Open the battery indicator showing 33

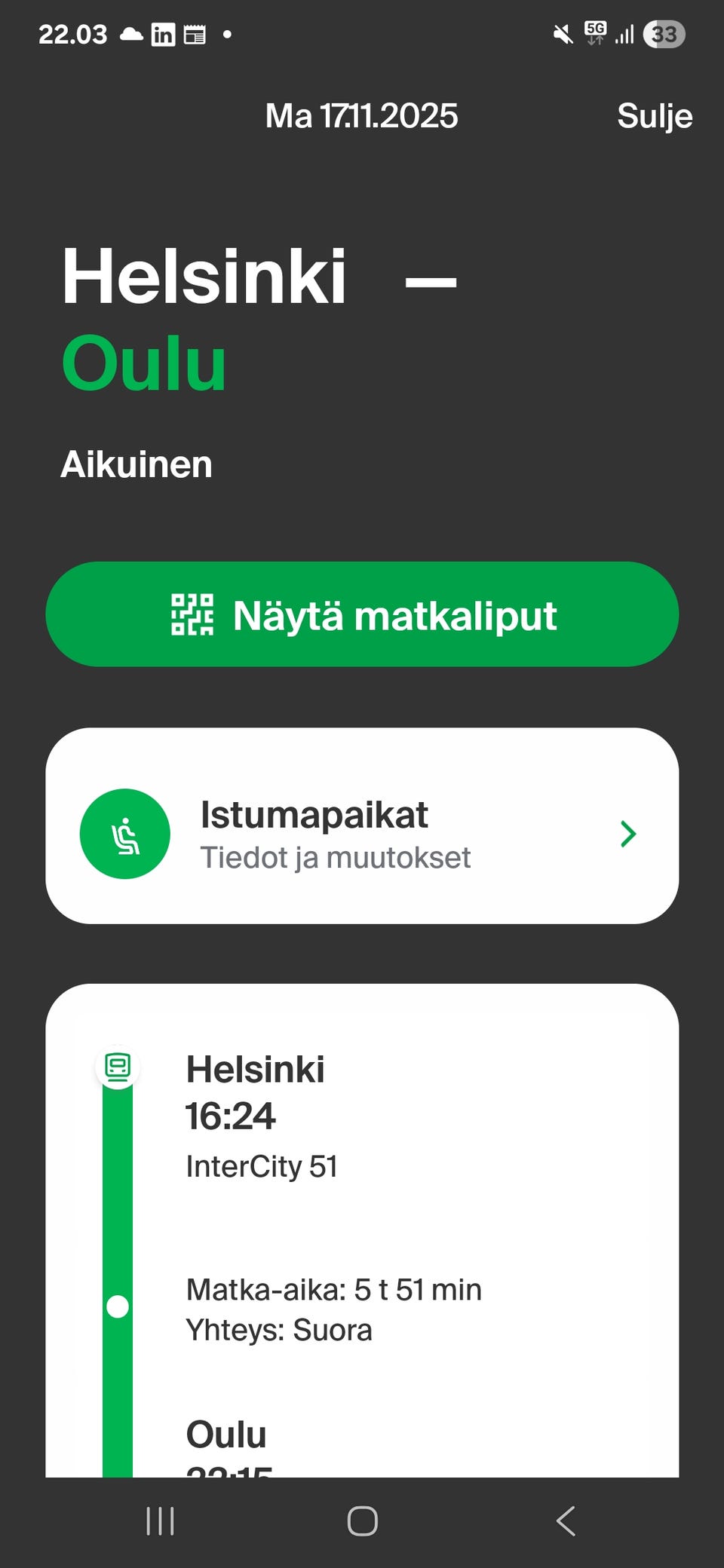pyautogui.click(x=664, y=32)
